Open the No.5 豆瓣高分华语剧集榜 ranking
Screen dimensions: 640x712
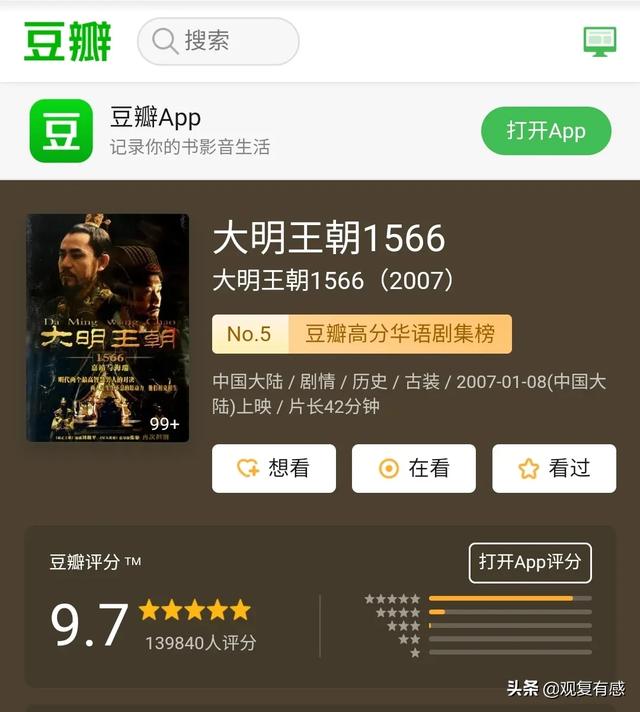tap(362, 334)
